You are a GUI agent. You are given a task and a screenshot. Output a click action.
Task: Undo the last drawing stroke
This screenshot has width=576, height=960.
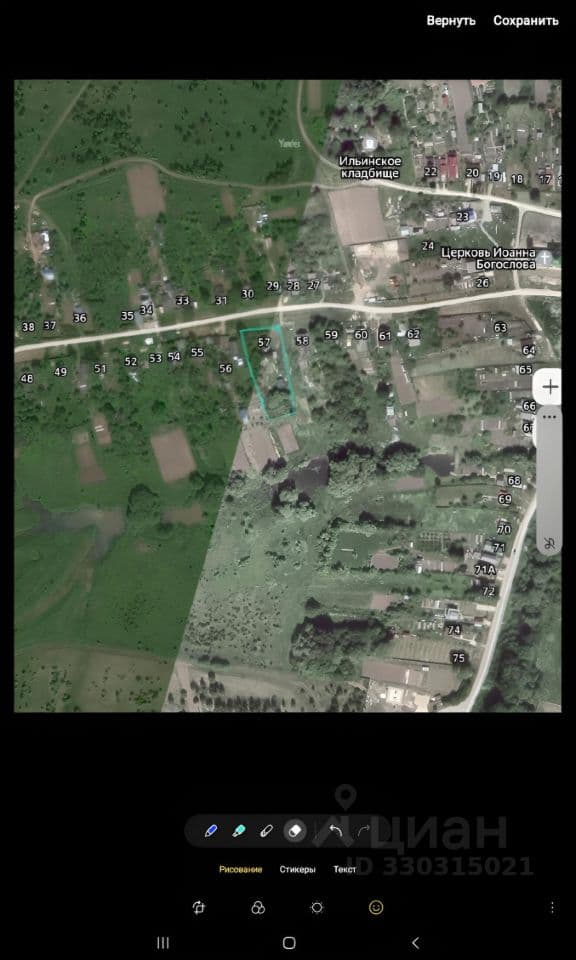[x=335, y=831]
